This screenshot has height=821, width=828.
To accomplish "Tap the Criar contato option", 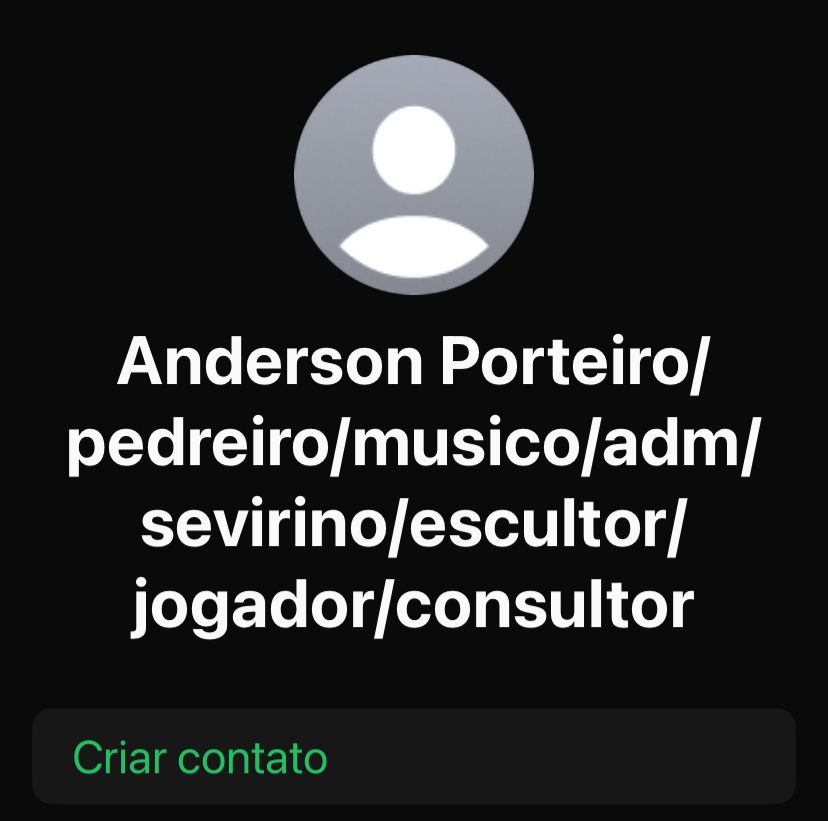I will tap(200, 757).
